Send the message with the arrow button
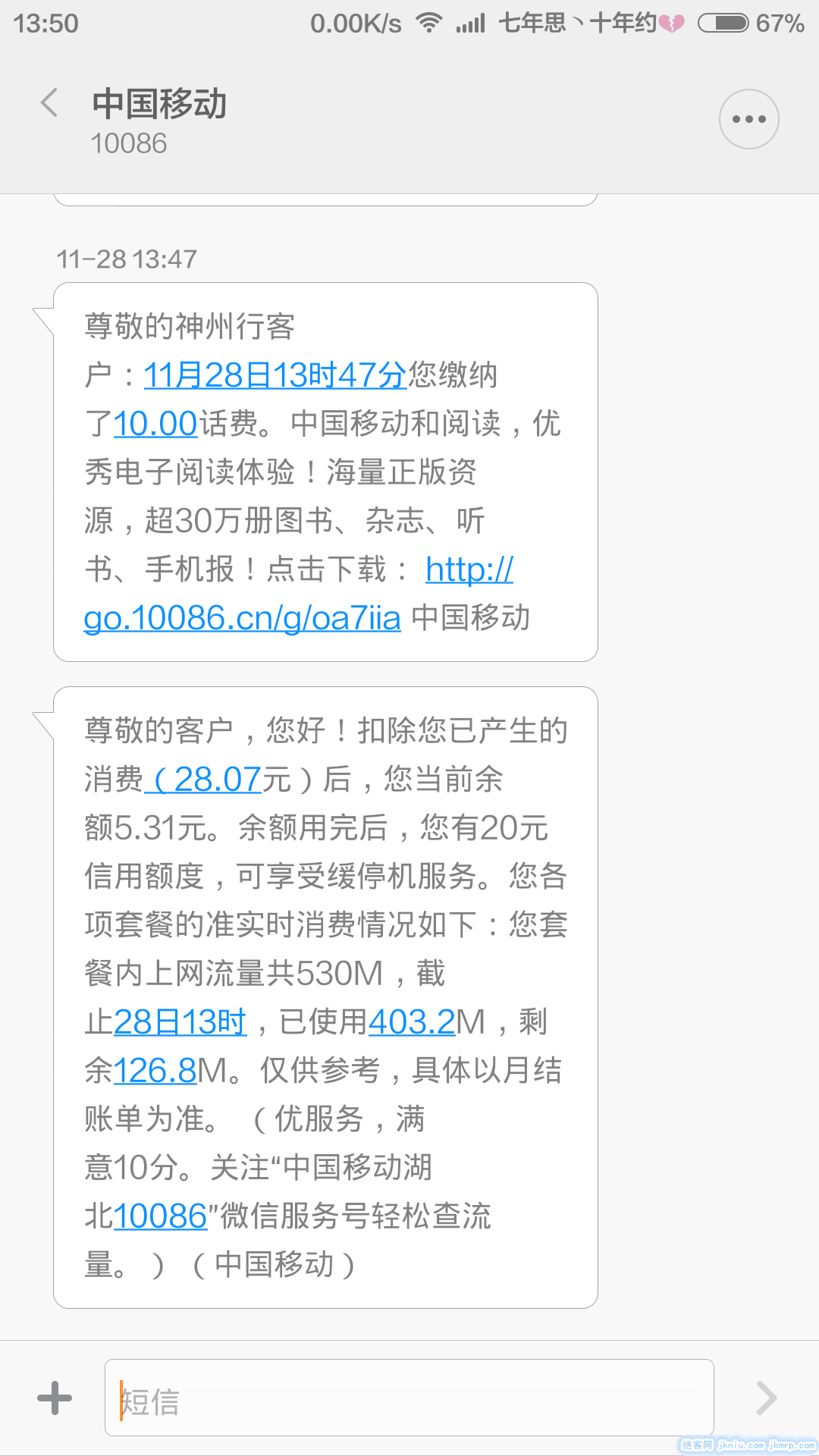The image size is (819, 1456). [x=767, y=1398]
